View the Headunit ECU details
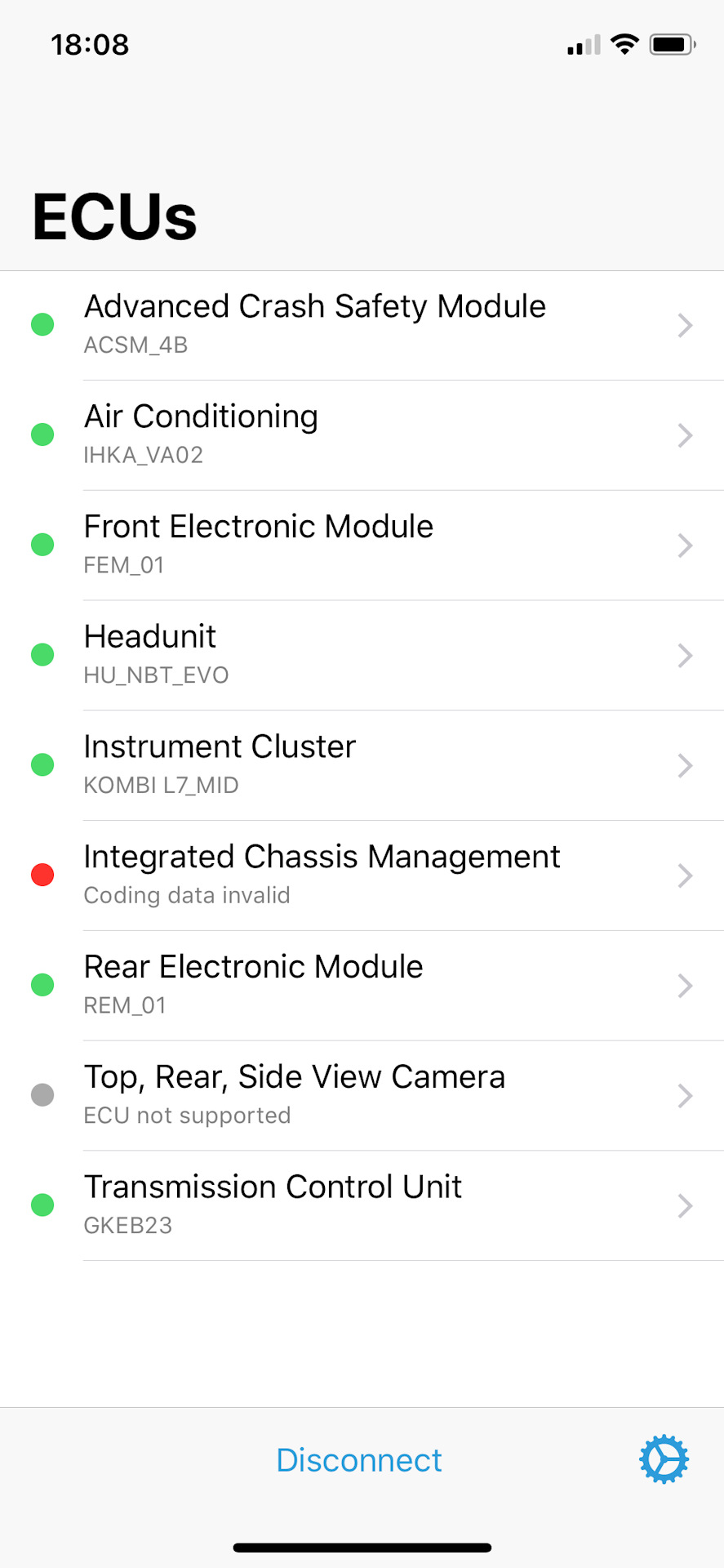 pos(362,655)
